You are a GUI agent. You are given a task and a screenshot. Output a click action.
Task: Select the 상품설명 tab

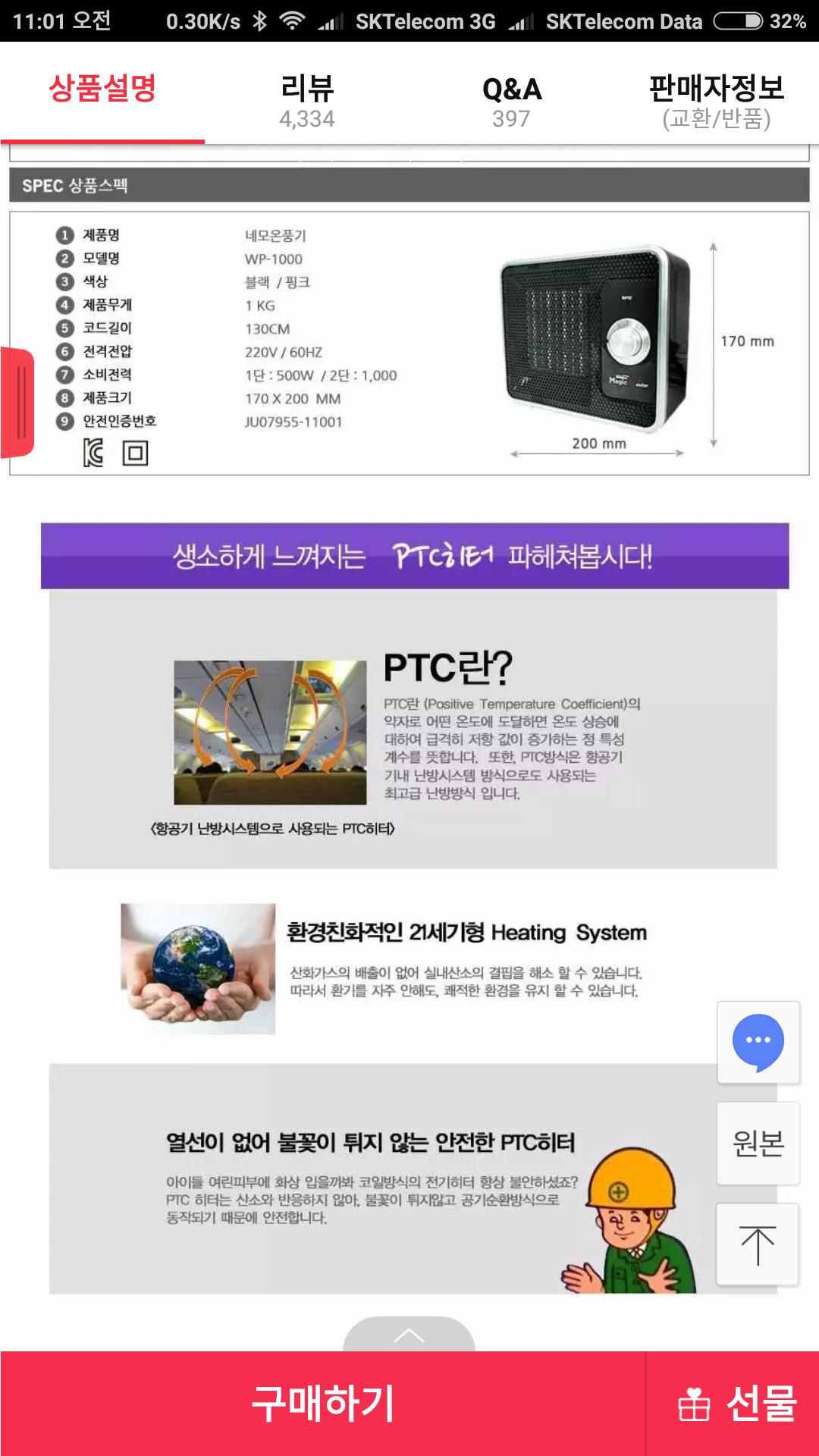coord(102,91)
